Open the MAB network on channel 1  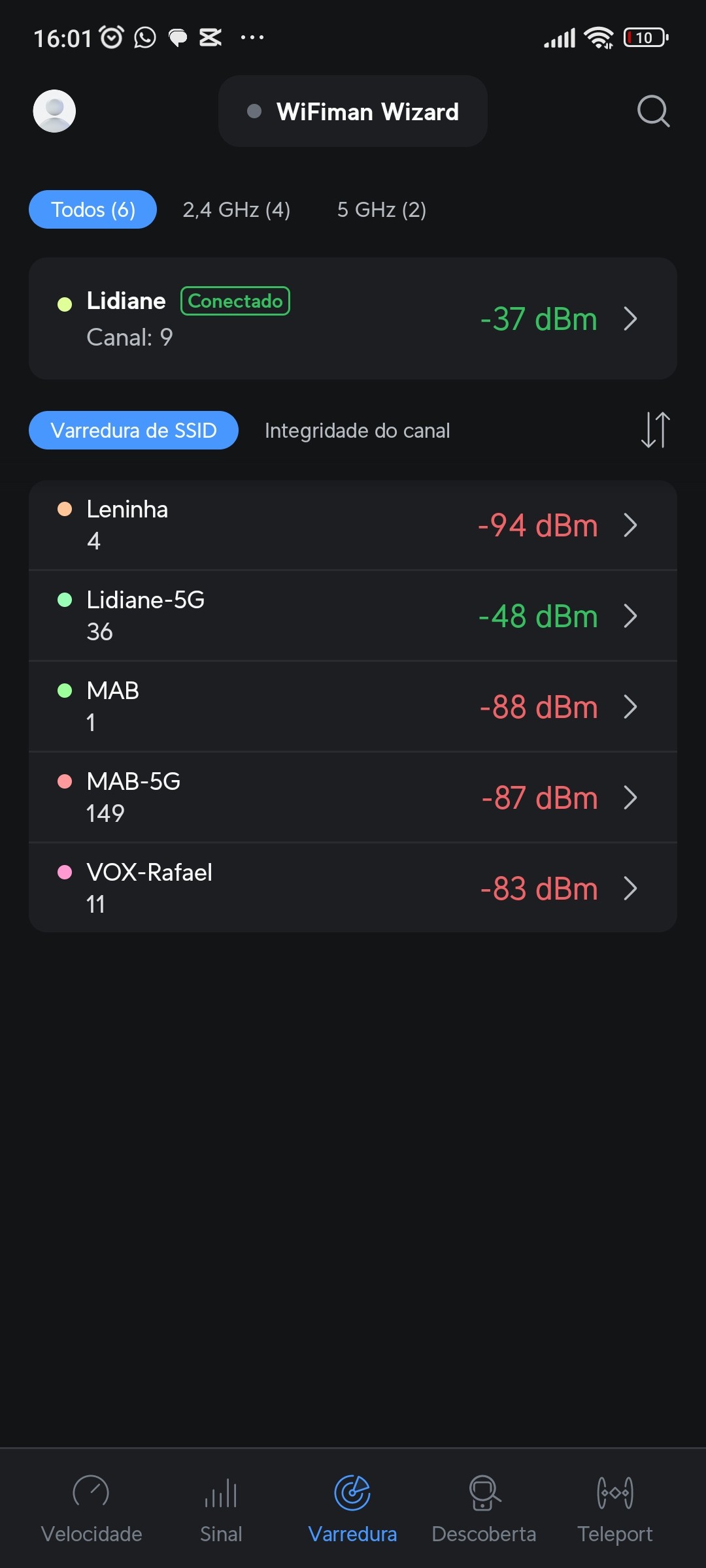(353, 706)
